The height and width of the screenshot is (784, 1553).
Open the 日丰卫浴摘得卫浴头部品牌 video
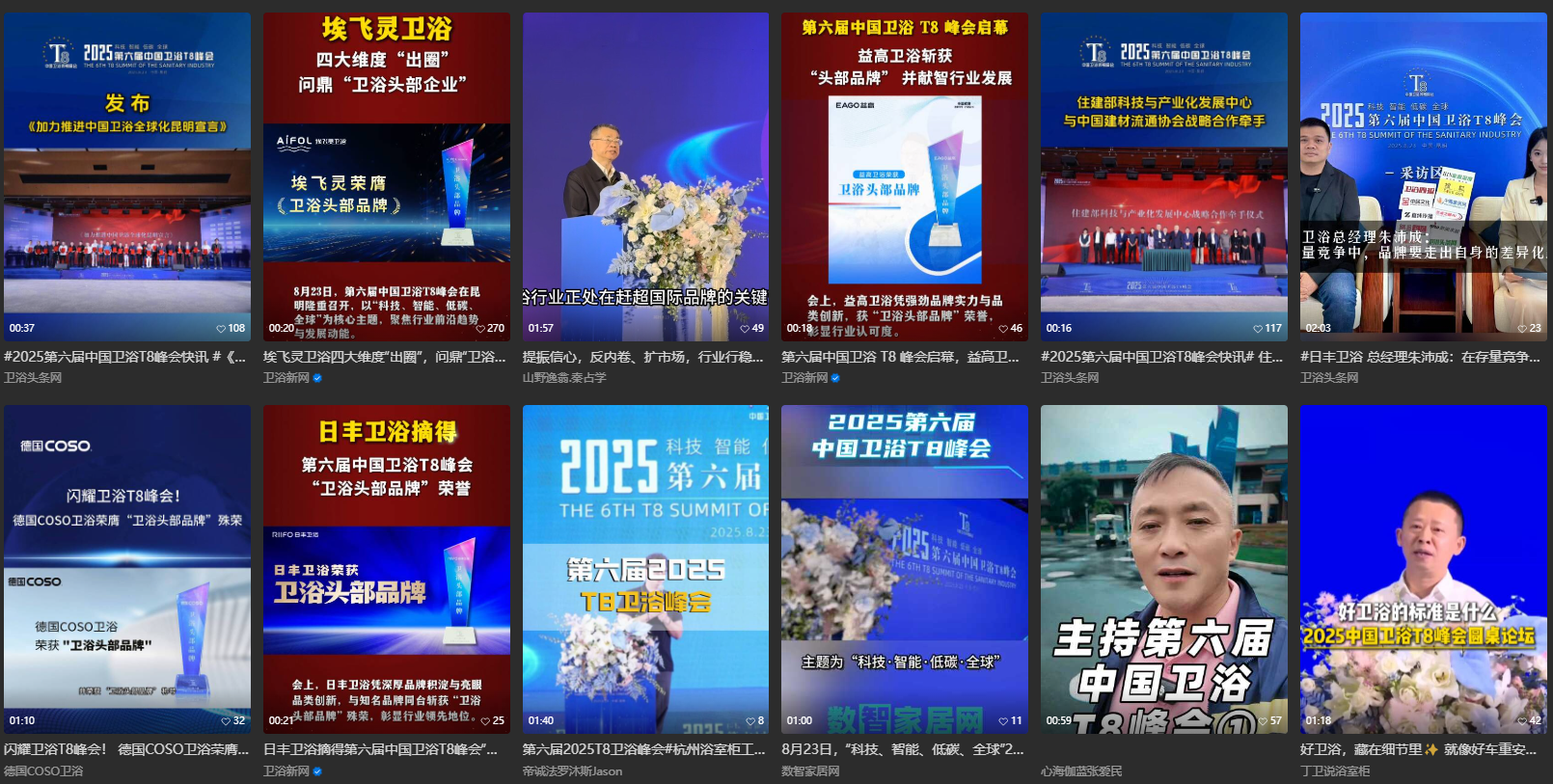coord(386,569)
